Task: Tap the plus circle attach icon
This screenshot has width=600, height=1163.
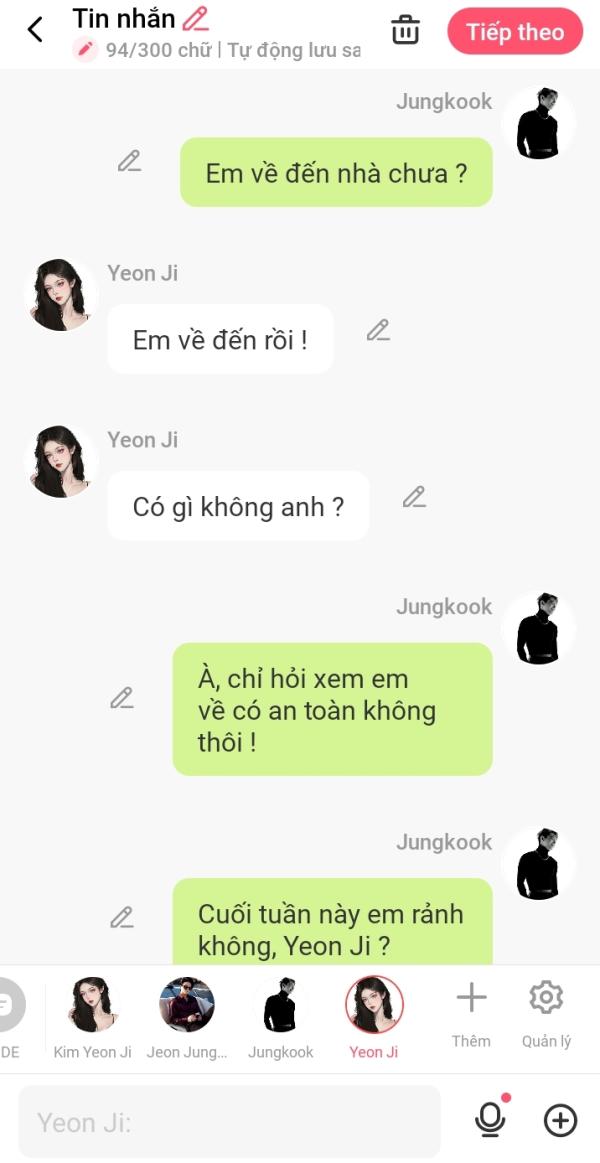Action: [x=561, y=1121]
